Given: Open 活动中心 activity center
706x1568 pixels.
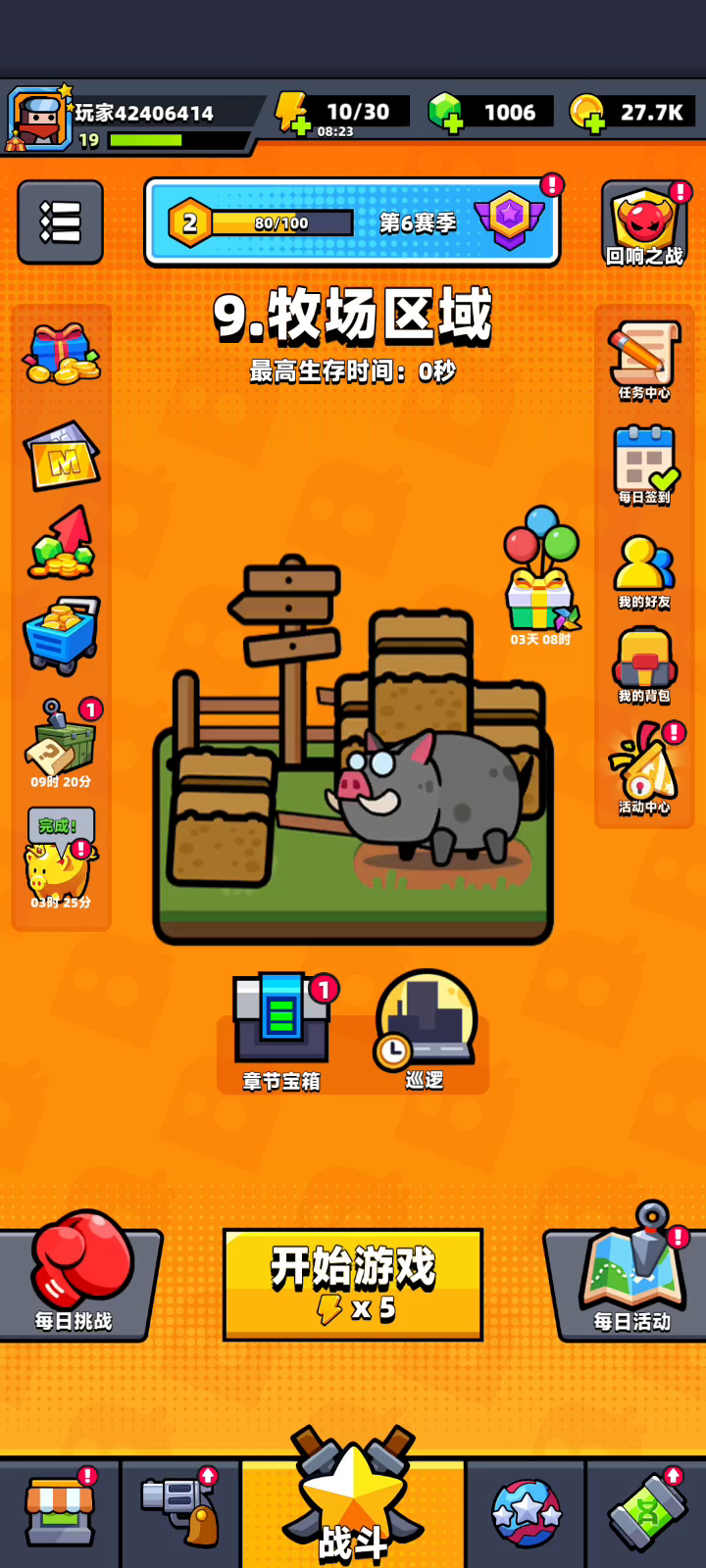Looking at the screenshot, I should click(644, 768).
